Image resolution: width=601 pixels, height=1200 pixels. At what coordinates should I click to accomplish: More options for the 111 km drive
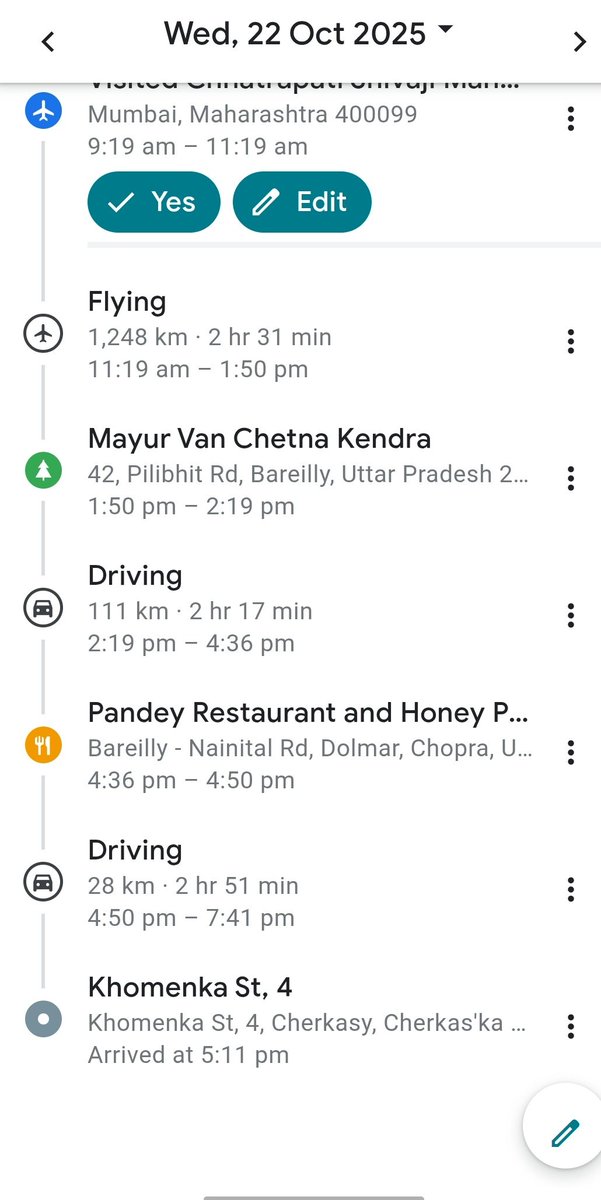[x=570, y=615]
